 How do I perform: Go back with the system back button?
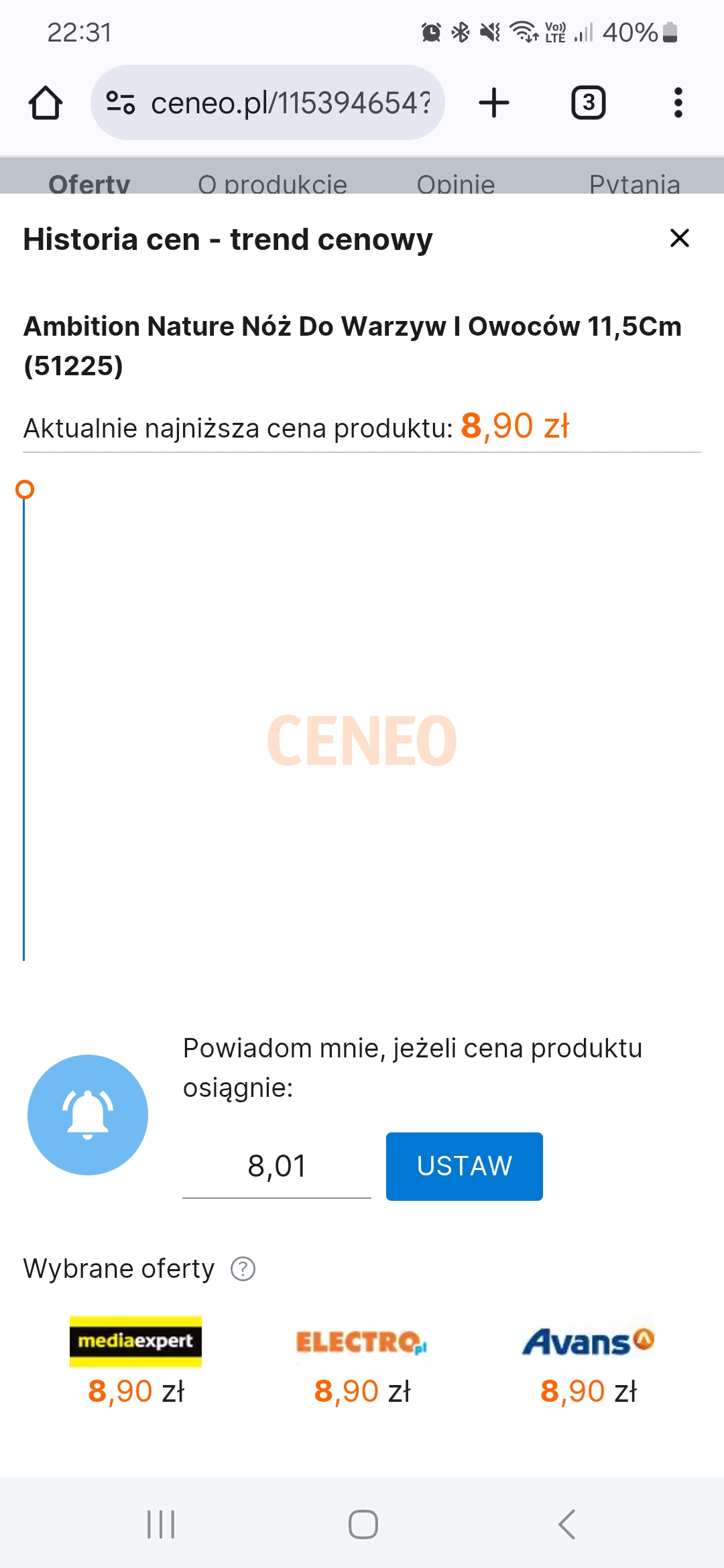[x=566, y=1524]
